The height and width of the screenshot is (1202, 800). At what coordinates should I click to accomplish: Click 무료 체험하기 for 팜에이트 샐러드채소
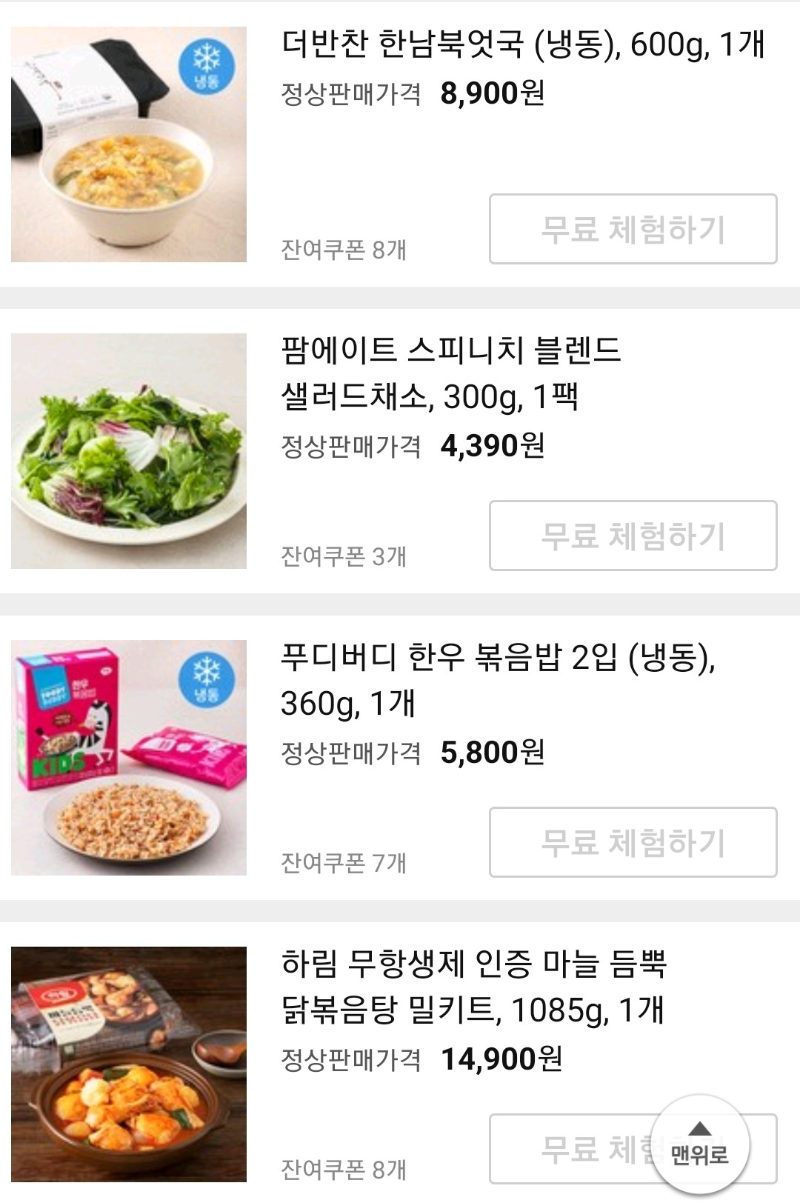coord(630,536)
